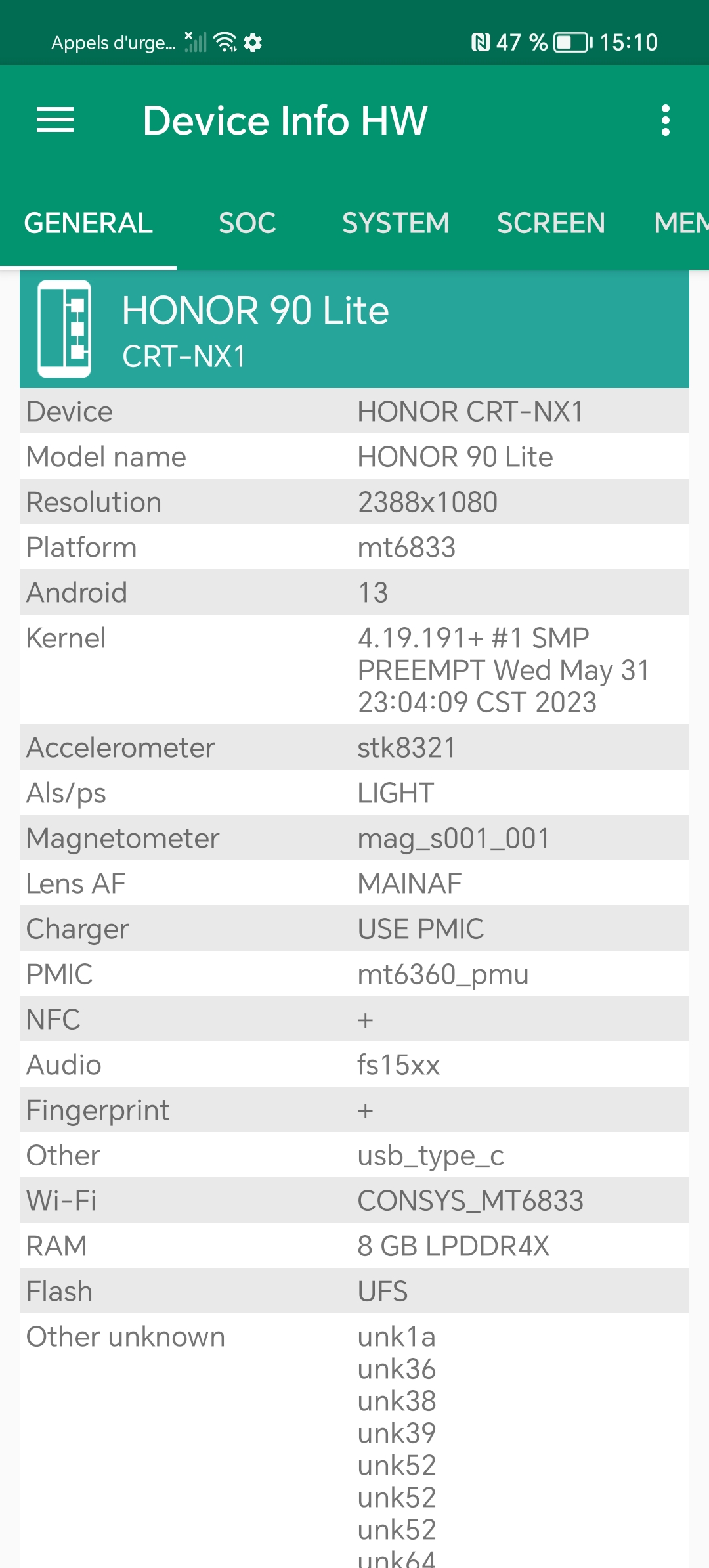Open the three-dot overflow menu

coord(665,120)
